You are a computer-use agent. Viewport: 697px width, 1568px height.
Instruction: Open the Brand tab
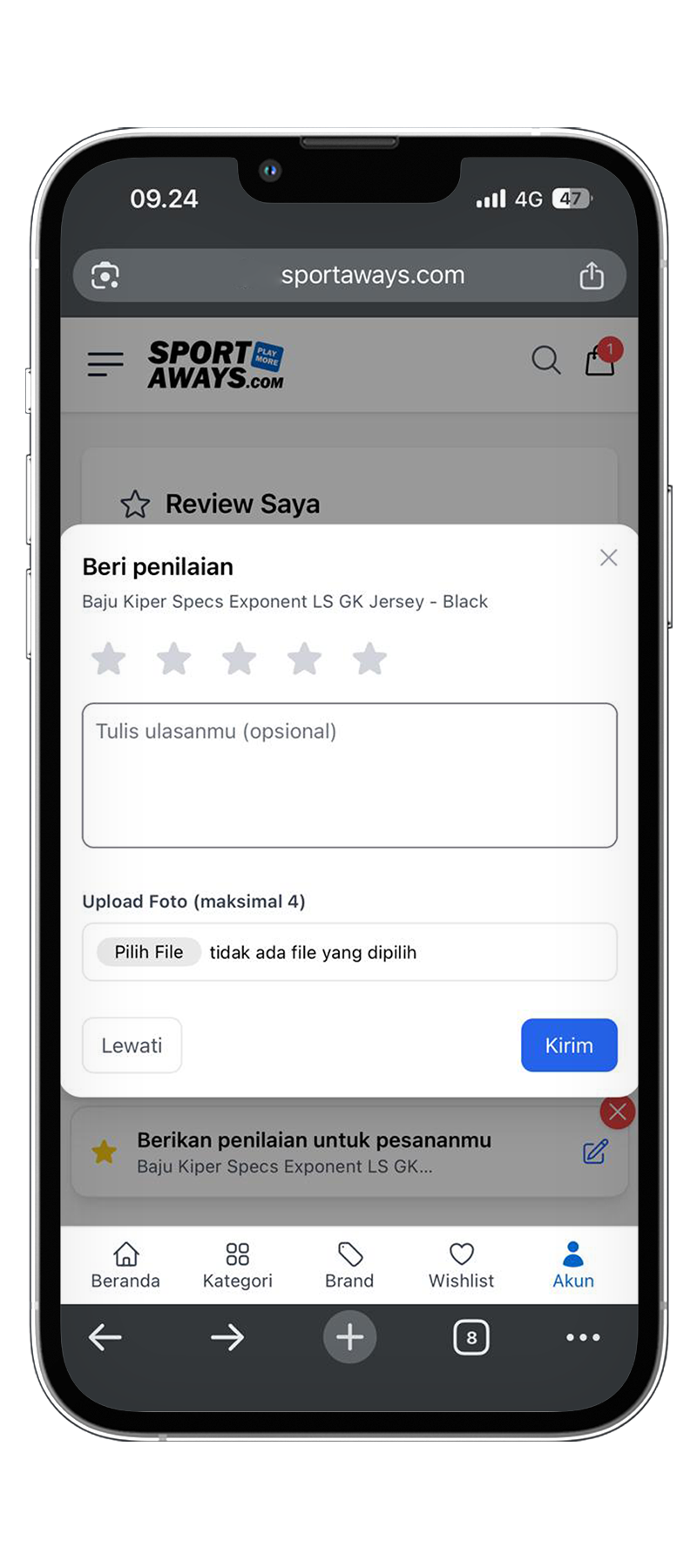349,1266
